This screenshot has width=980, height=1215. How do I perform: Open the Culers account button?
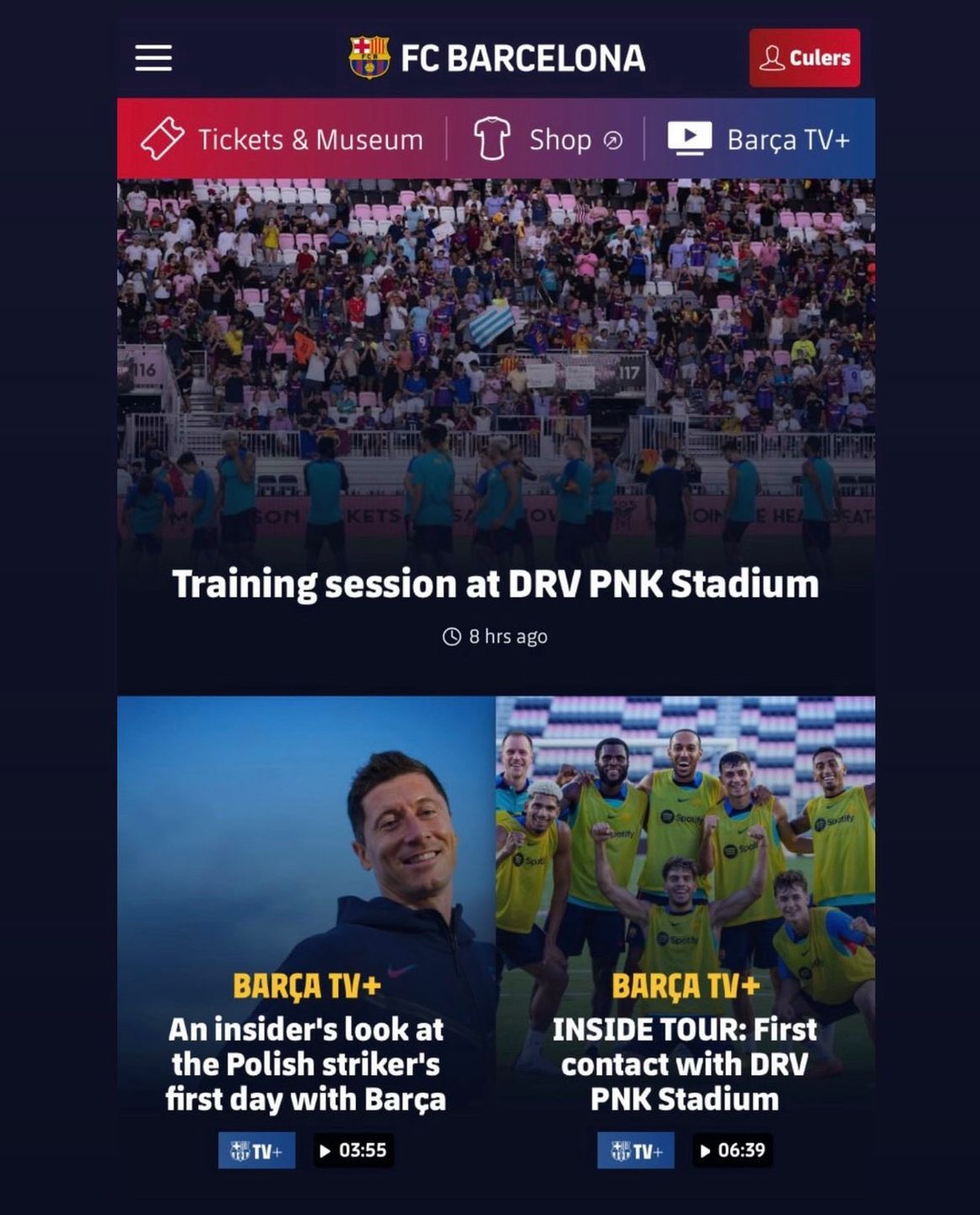(805, 58)
